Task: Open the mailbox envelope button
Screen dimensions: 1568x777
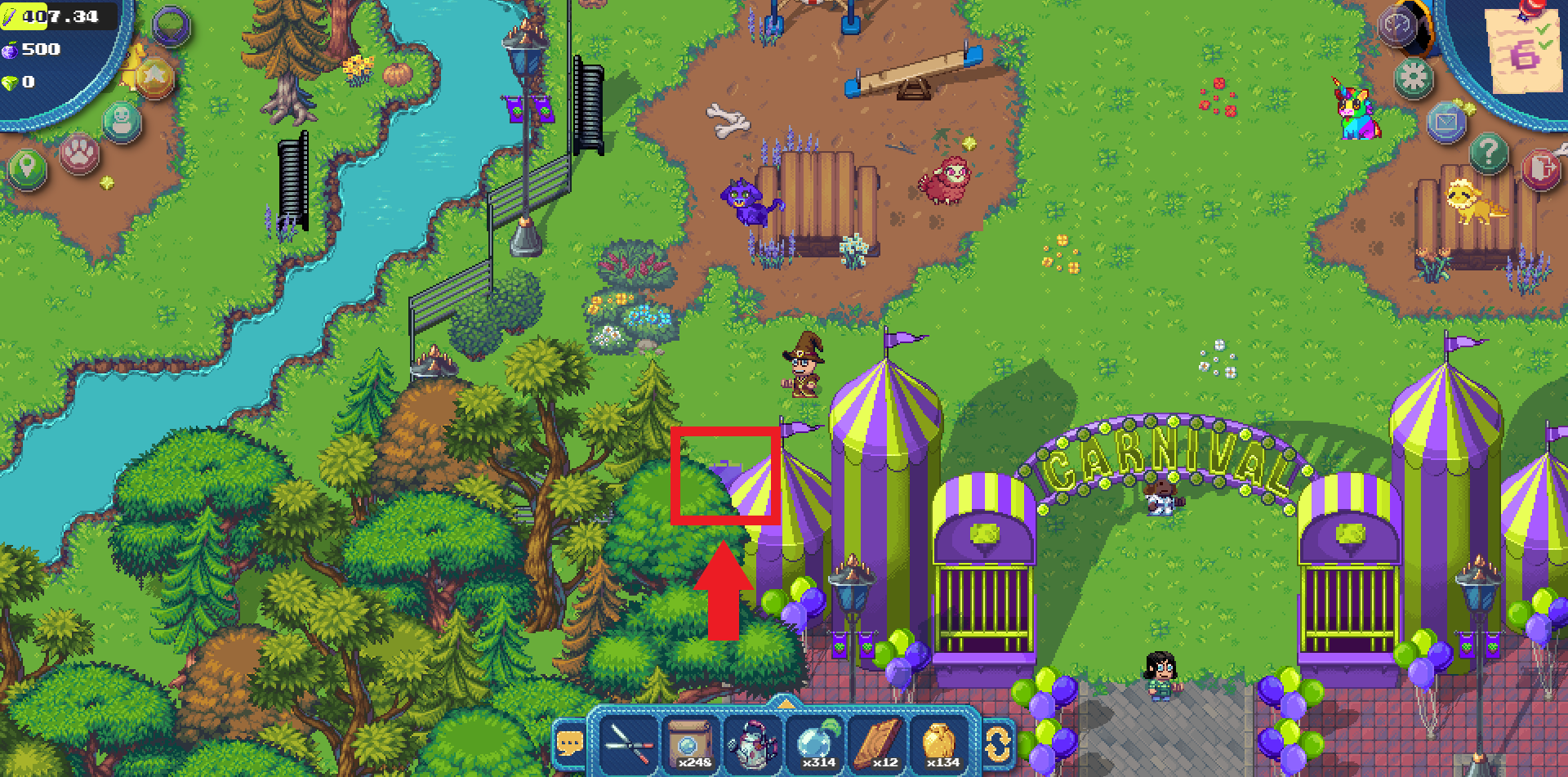Action: point(1446,123)
